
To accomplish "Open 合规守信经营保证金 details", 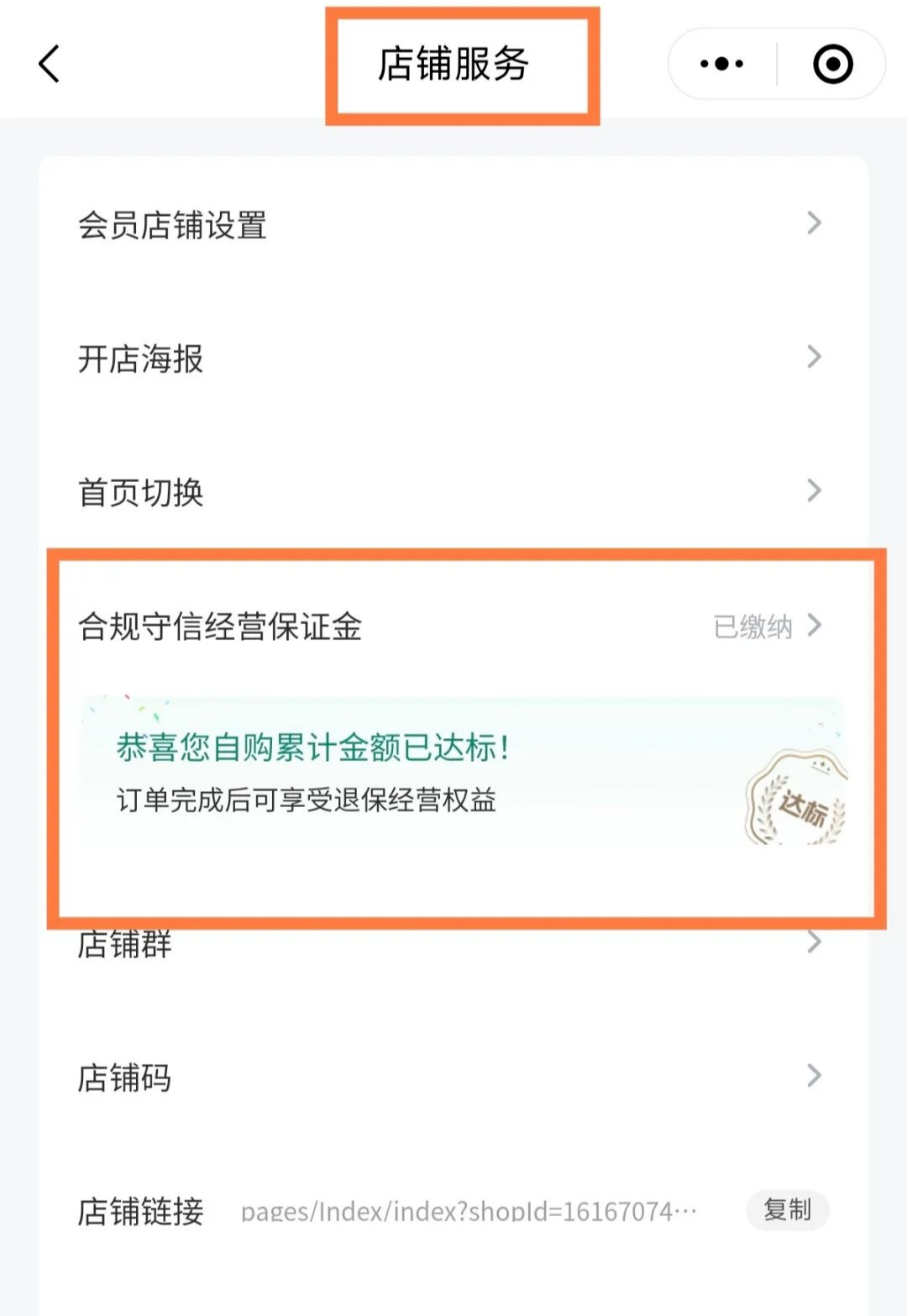I will pyautogui.click(x=452, y=627).
